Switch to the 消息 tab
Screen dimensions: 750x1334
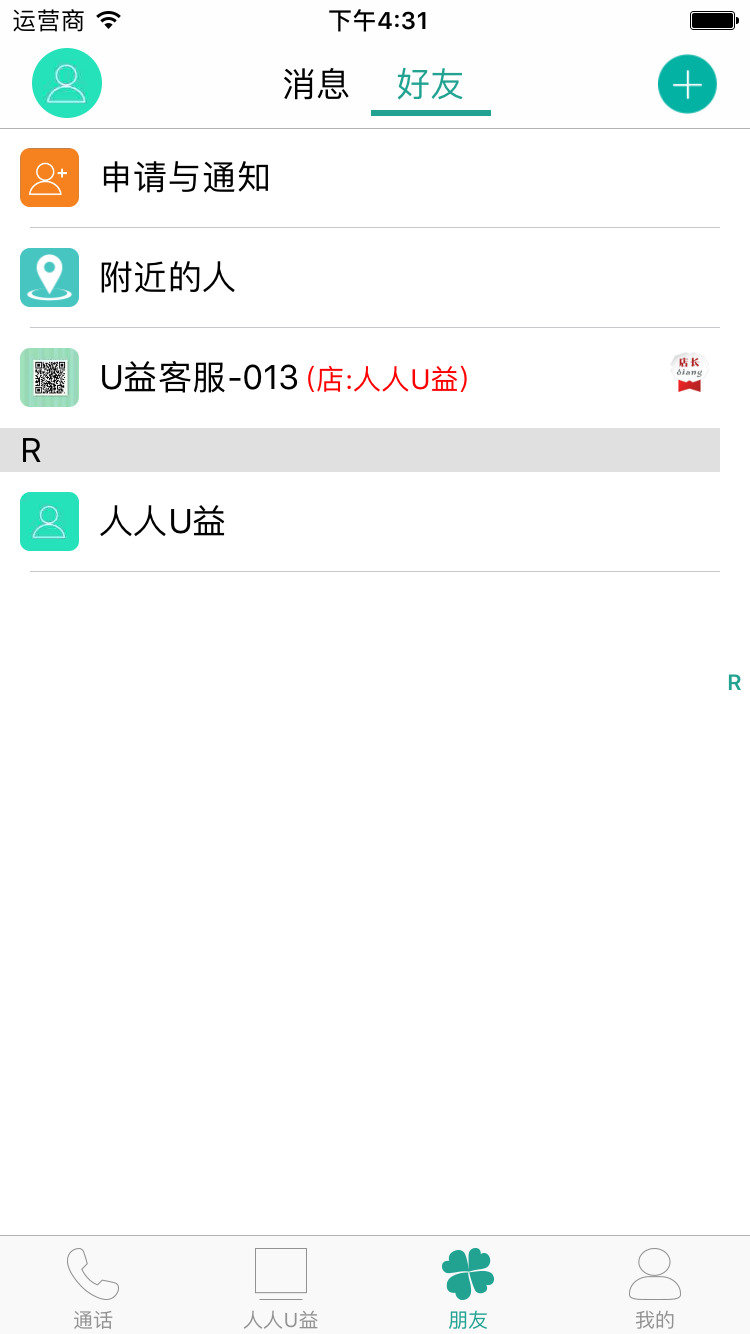[316, 84]
